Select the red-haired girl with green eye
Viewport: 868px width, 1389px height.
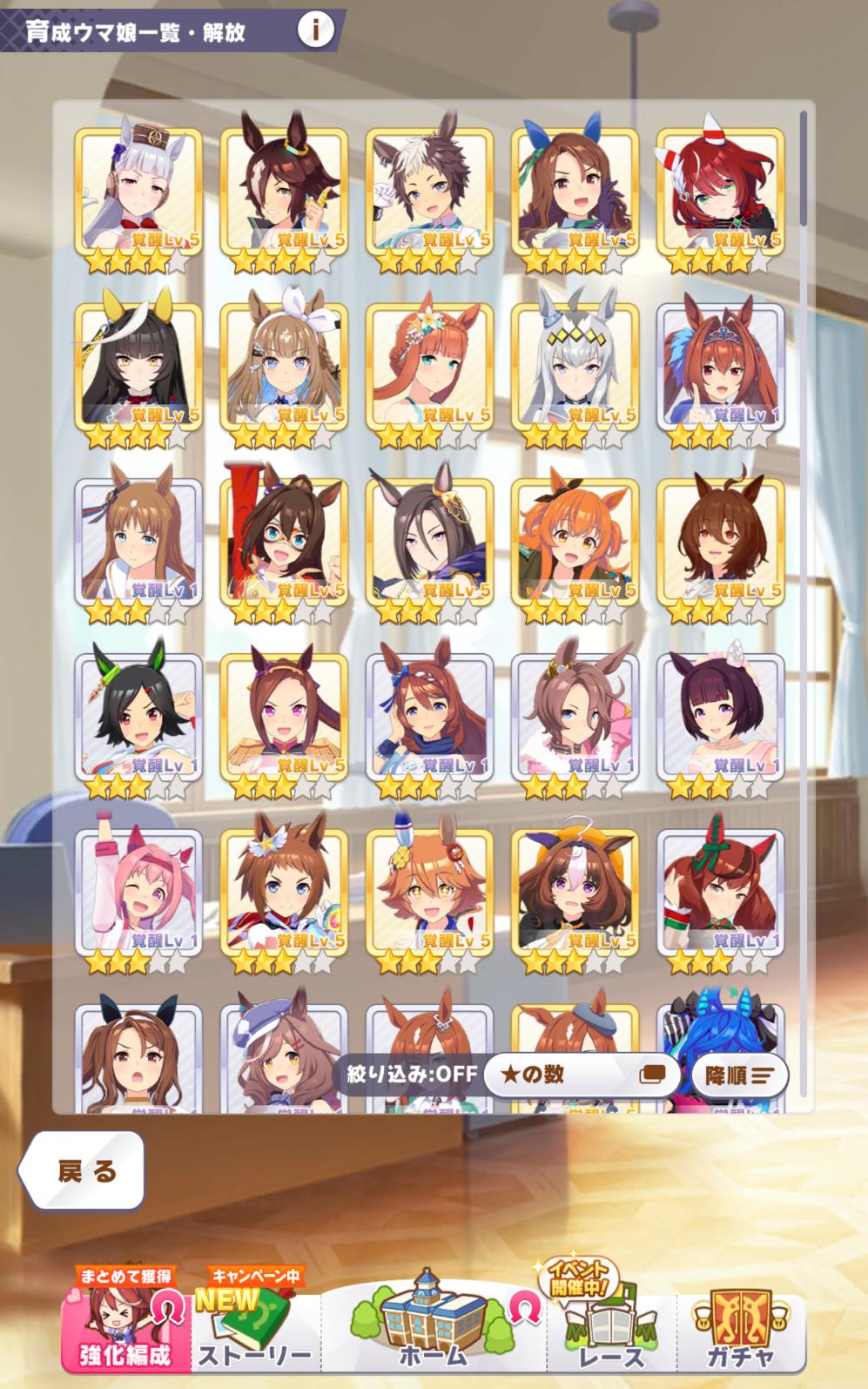pyautogui.click(x=720, y=193)
